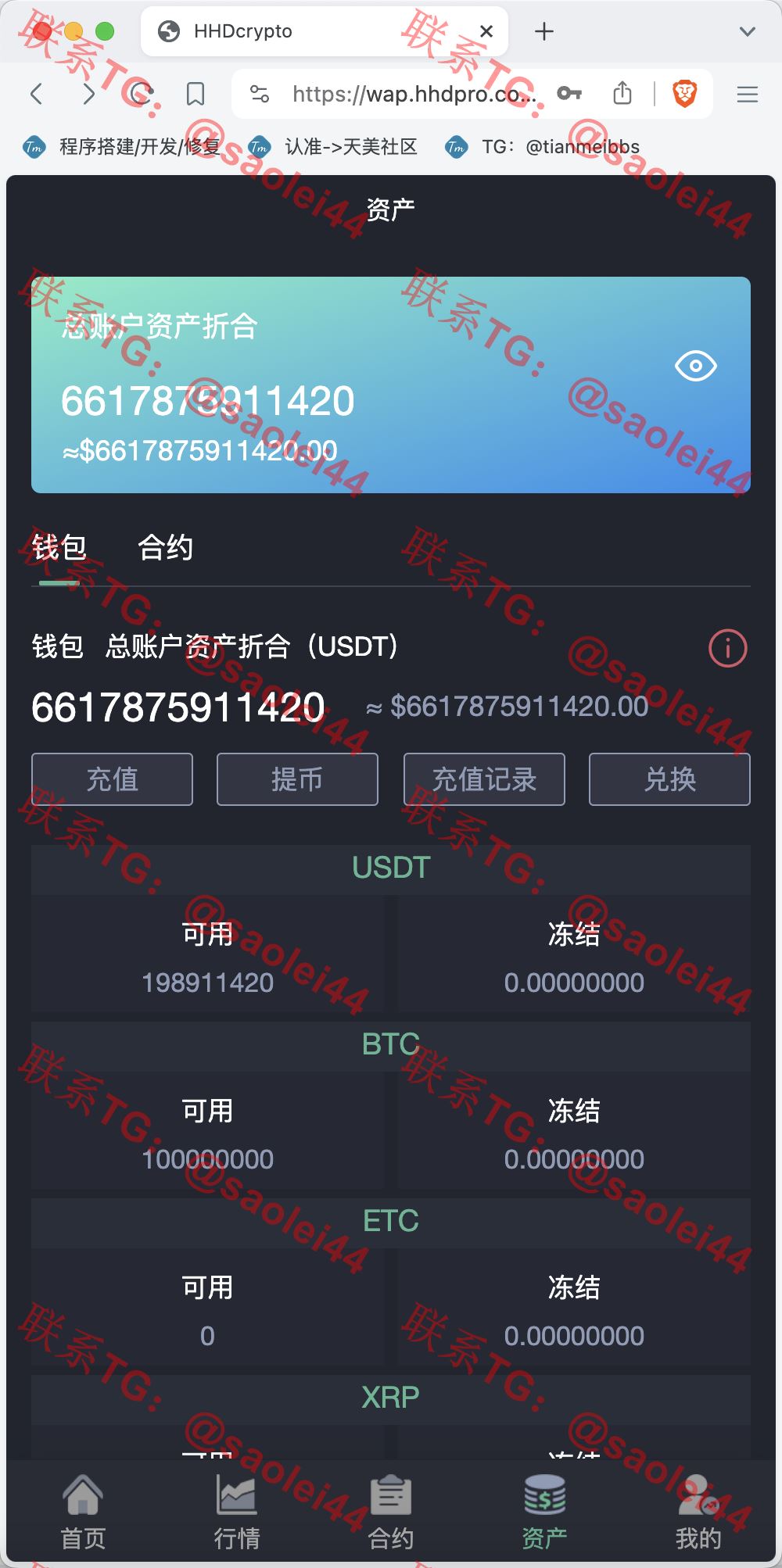The width and height of the screenshot is (782, 1568).
Task: Open the info icon beside wallet total
Action: pos(727,648)
